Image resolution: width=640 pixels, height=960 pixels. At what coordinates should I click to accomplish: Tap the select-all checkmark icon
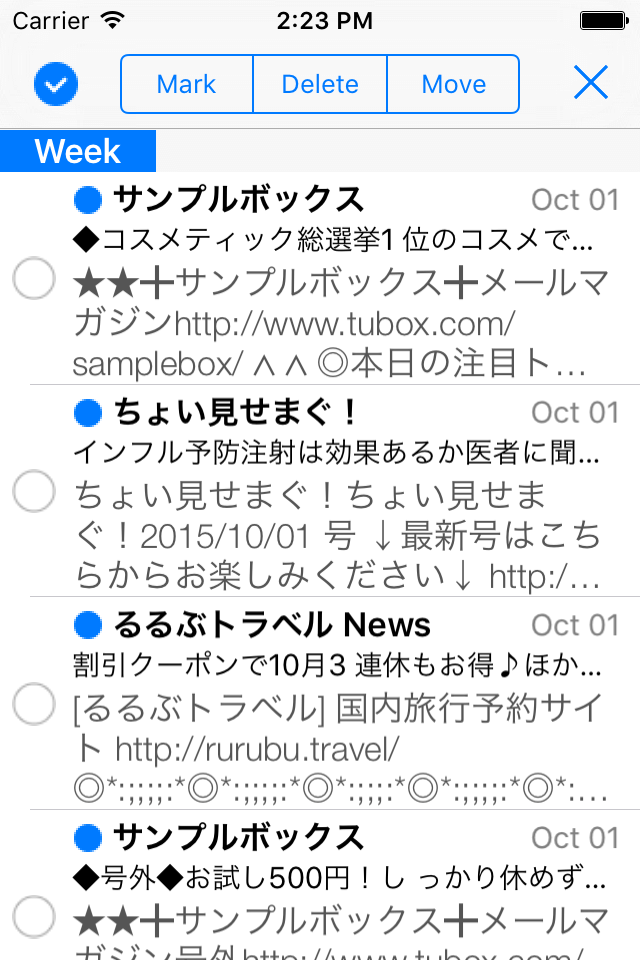point(56,85)
